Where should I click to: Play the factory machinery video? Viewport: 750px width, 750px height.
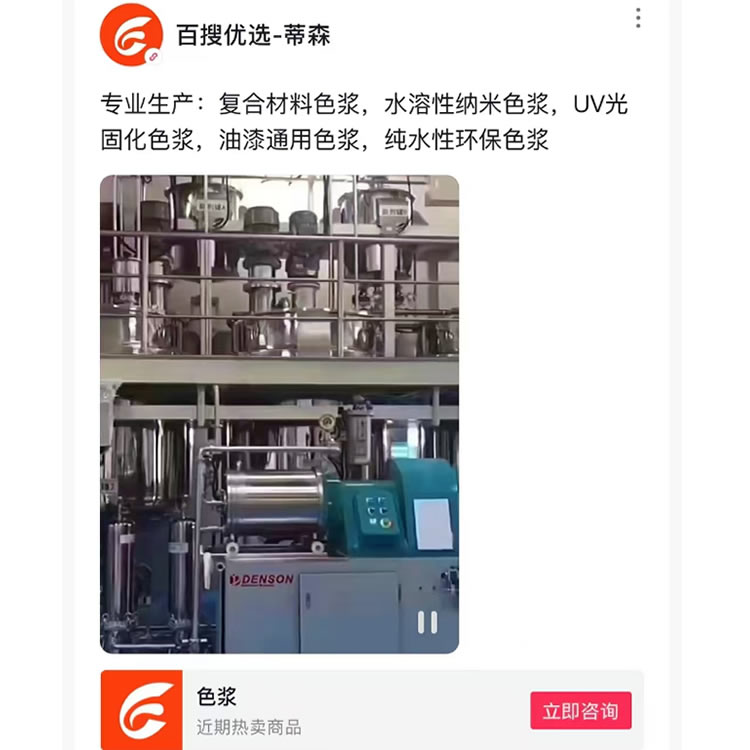[279, 414]
